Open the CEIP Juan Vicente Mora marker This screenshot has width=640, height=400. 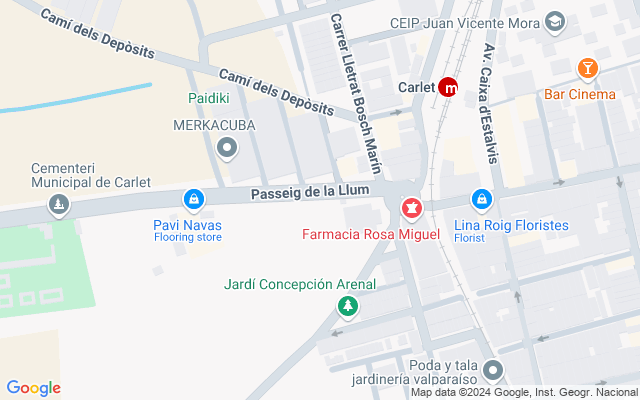[556, 20]
